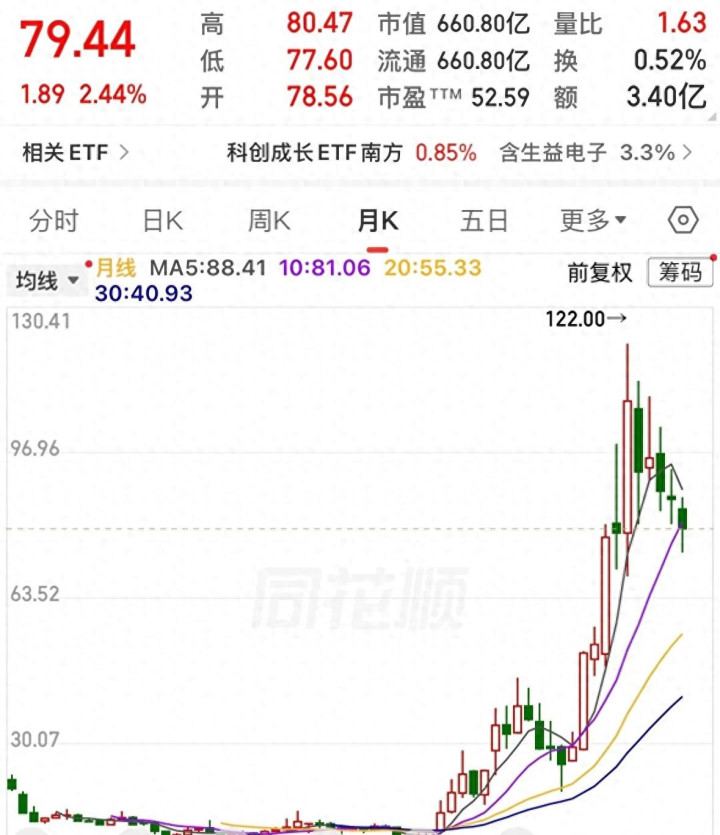Switch to the 日K tab

pos(163,220)
